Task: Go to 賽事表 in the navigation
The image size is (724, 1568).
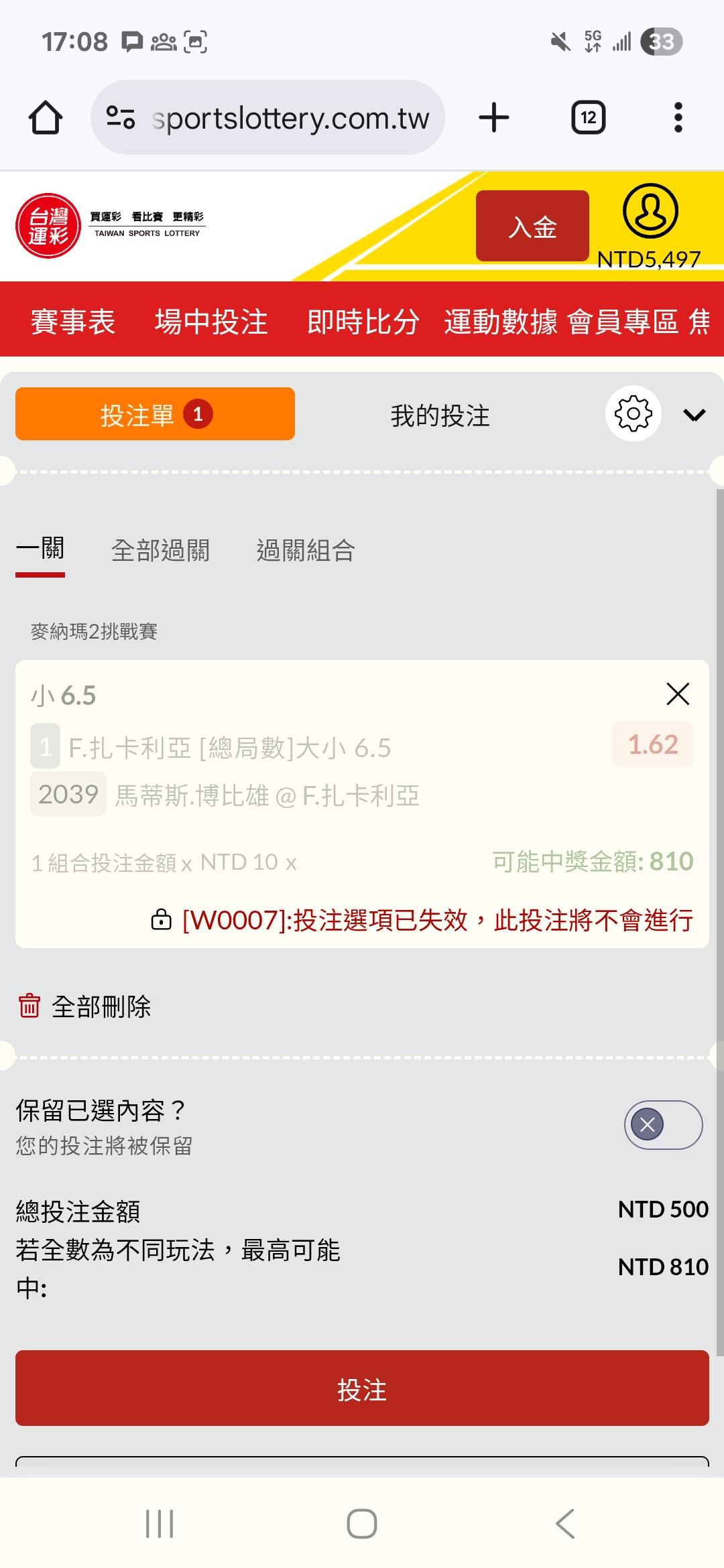Action: click(x=73, y=322)
